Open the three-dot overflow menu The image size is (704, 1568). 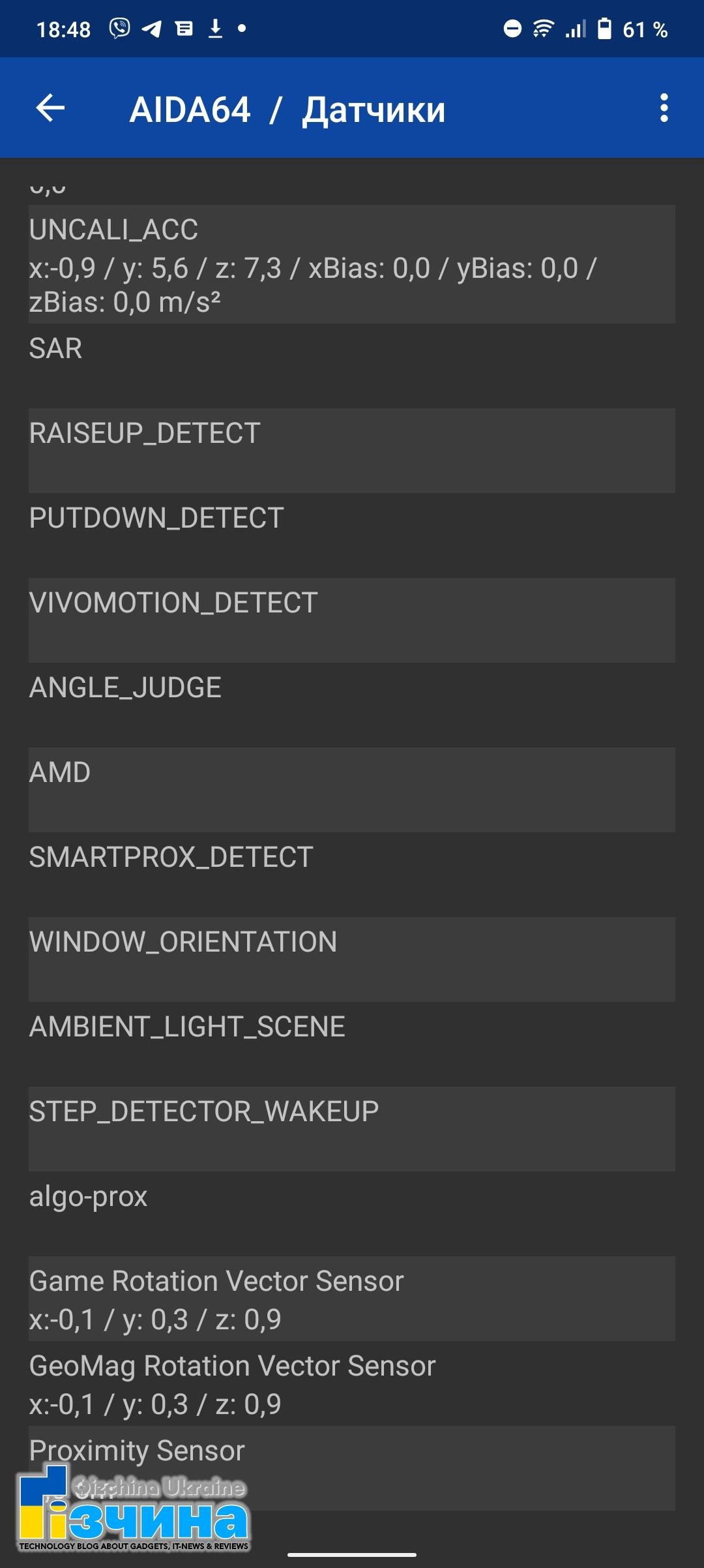click(664, 108)
